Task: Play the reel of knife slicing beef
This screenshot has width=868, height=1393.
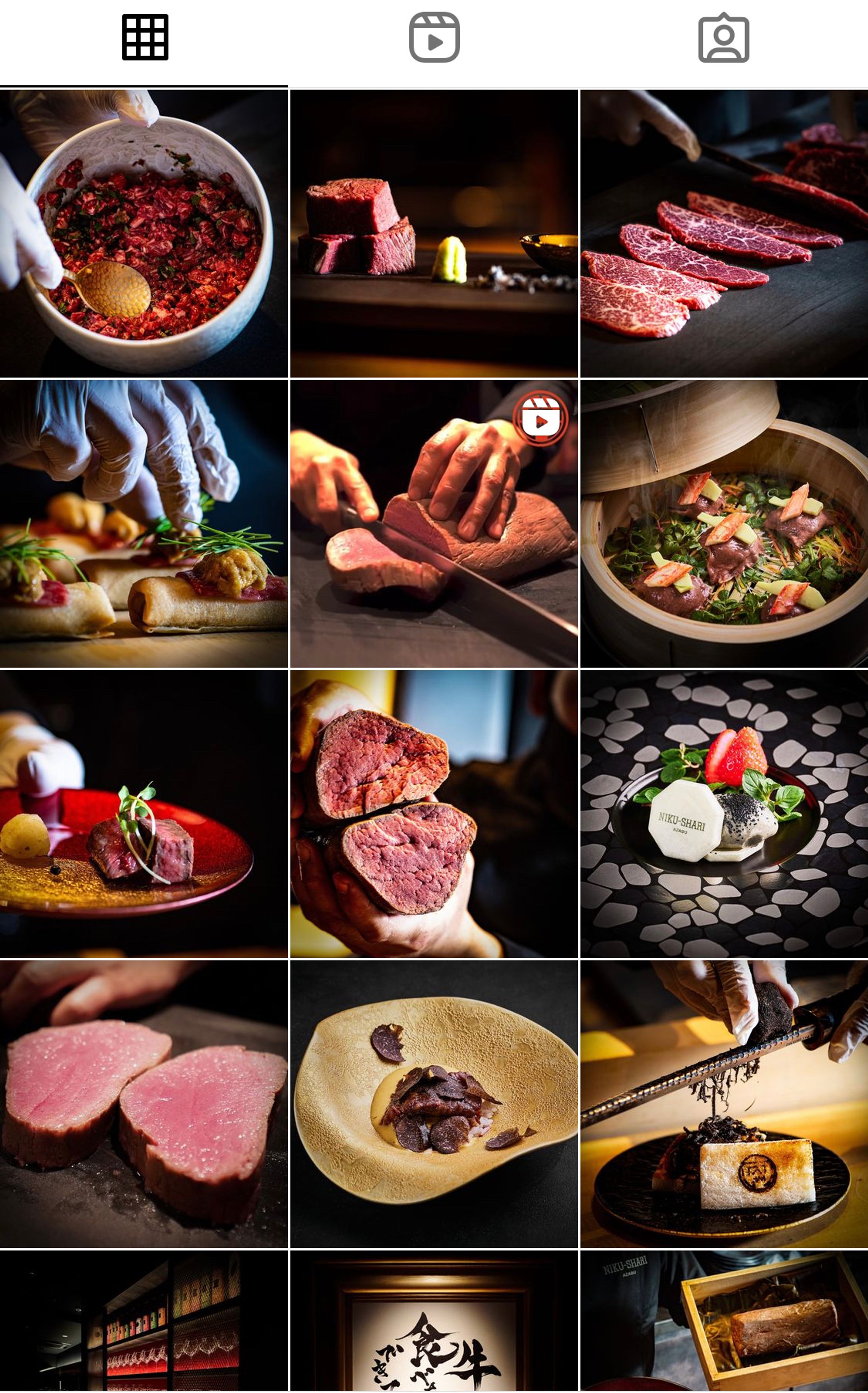Action: pos(434,524)
